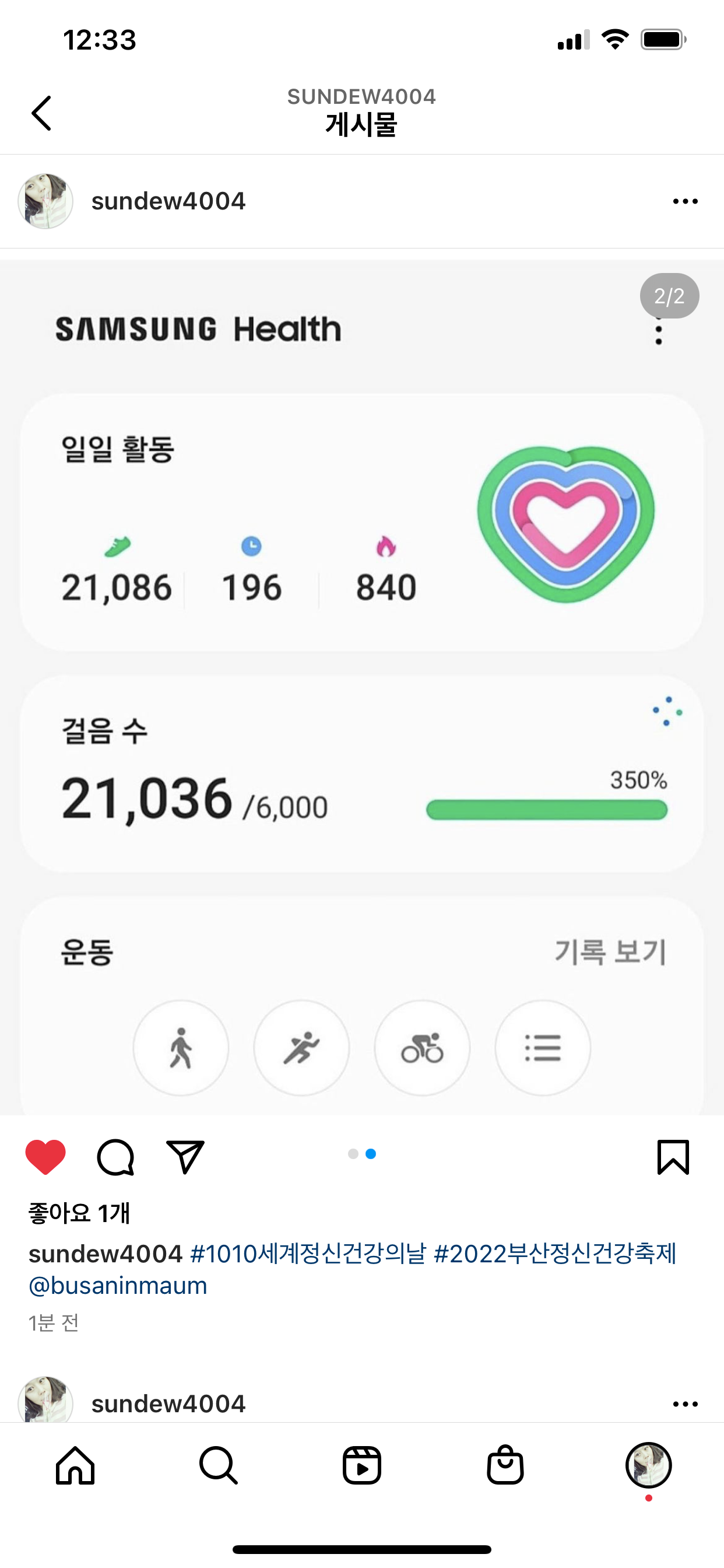Open hashtag #2022부산정신건강축제
This screenshot has width=724, height=1568.
(x=555, y=1254)
